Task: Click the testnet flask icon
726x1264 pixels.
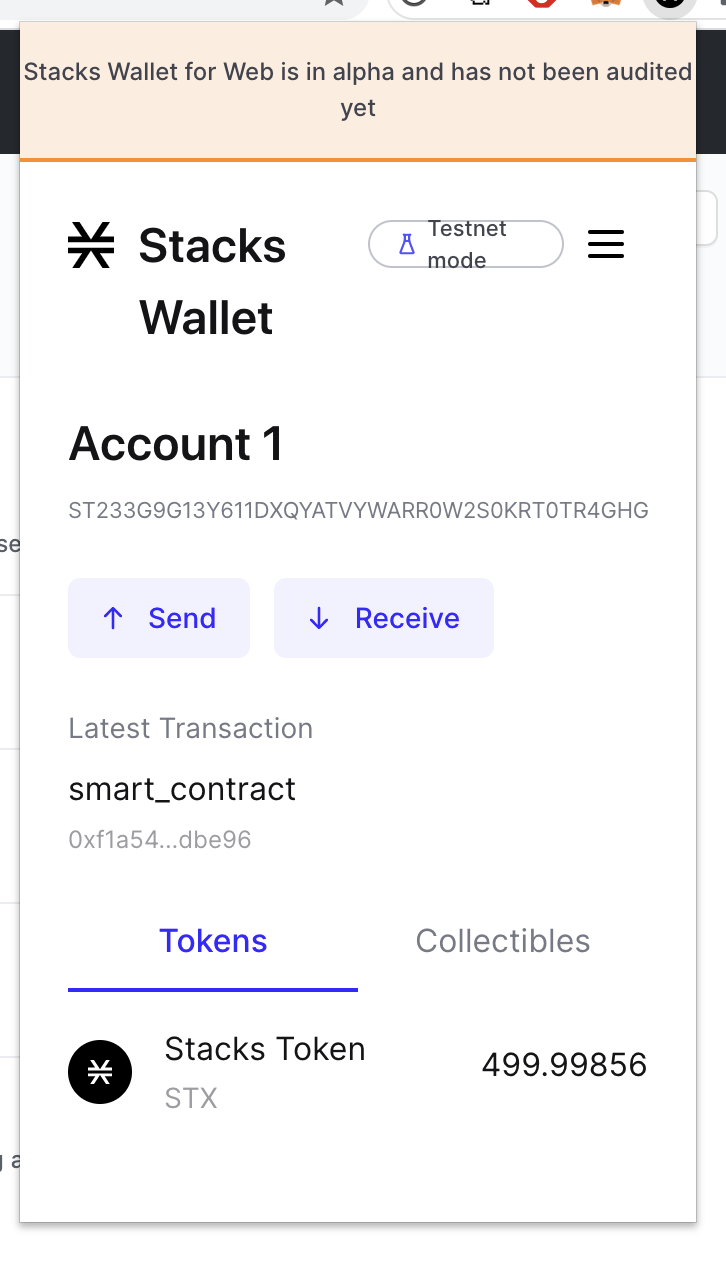Action: pyautogui.click(x=407, y=243)
